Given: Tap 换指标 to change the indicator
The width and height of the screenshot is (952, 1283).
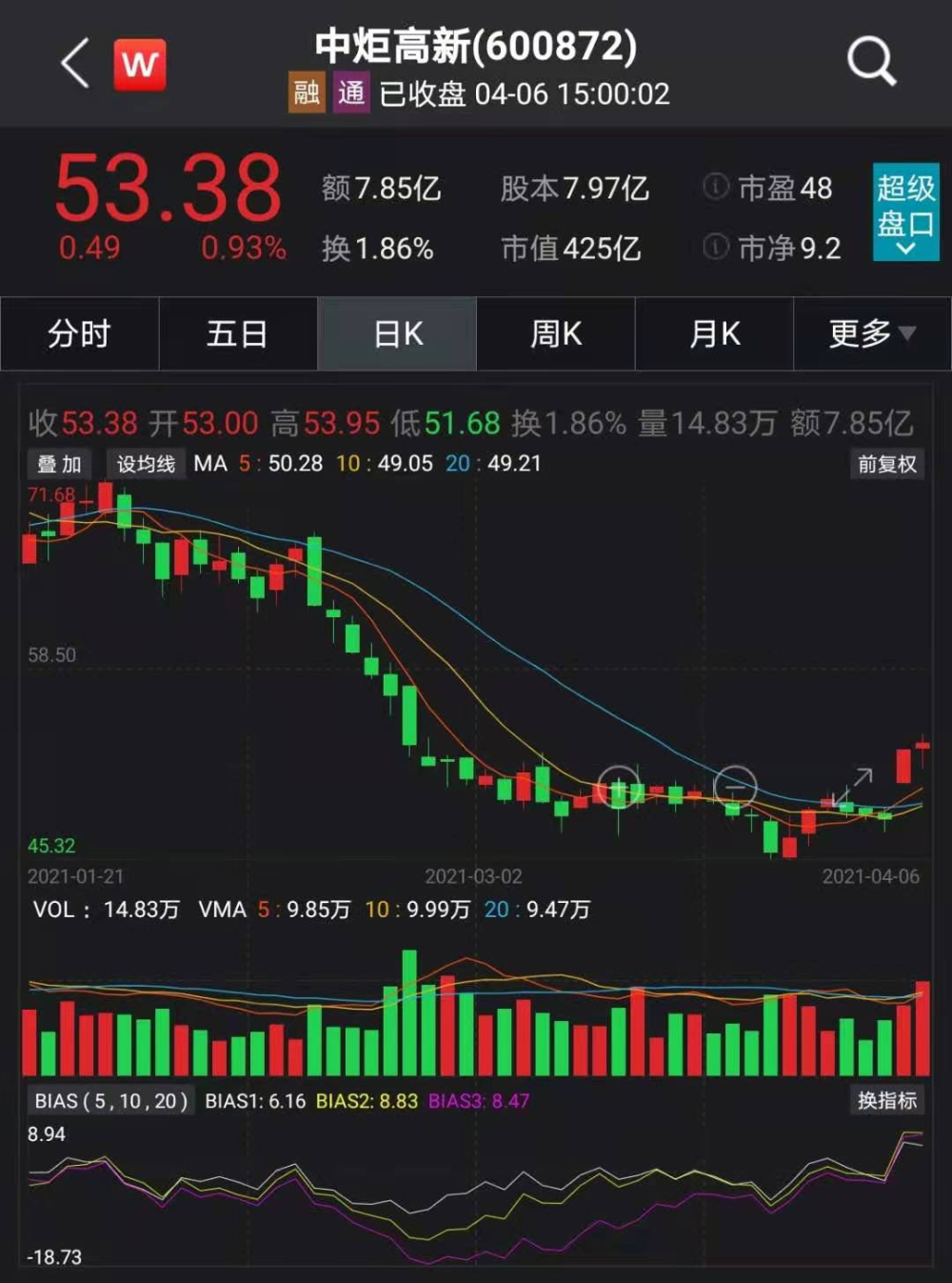Looking at the screenshot, I should pyautogui.click(x=886, y=1100).
